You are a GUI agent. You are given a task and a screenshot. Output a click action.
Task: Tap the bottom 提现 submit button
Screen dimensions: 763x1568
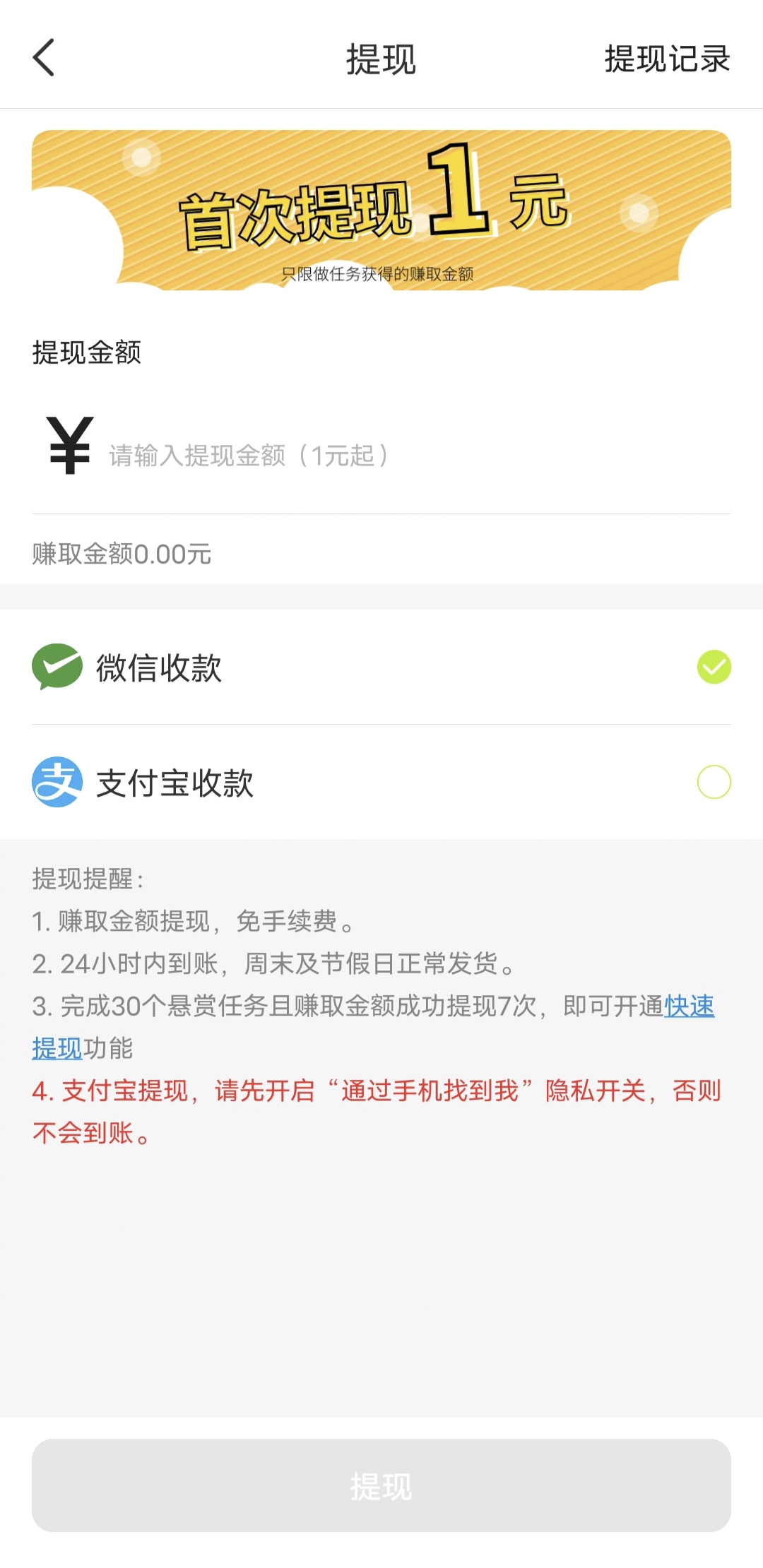coord(381,1485)
